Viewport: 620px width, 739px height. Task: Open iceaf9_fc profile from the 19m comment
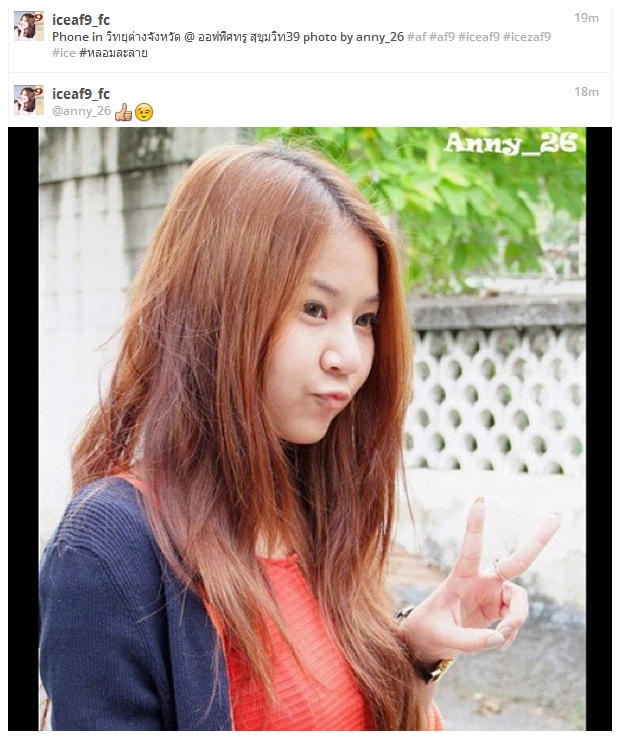coord(80,20)
